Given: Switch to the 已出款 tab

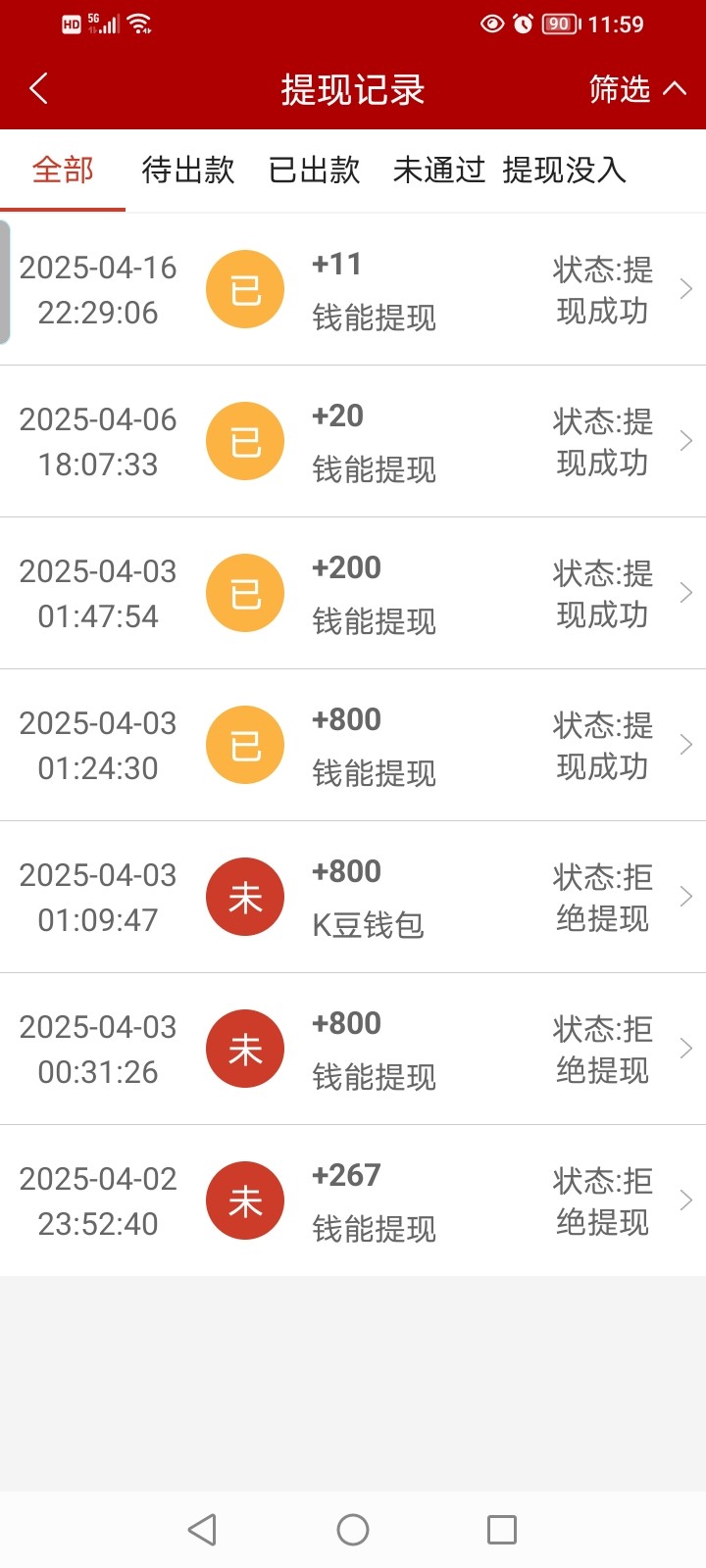Looking at the screenshot, I should pyautogui.click(x=315, y=171).
